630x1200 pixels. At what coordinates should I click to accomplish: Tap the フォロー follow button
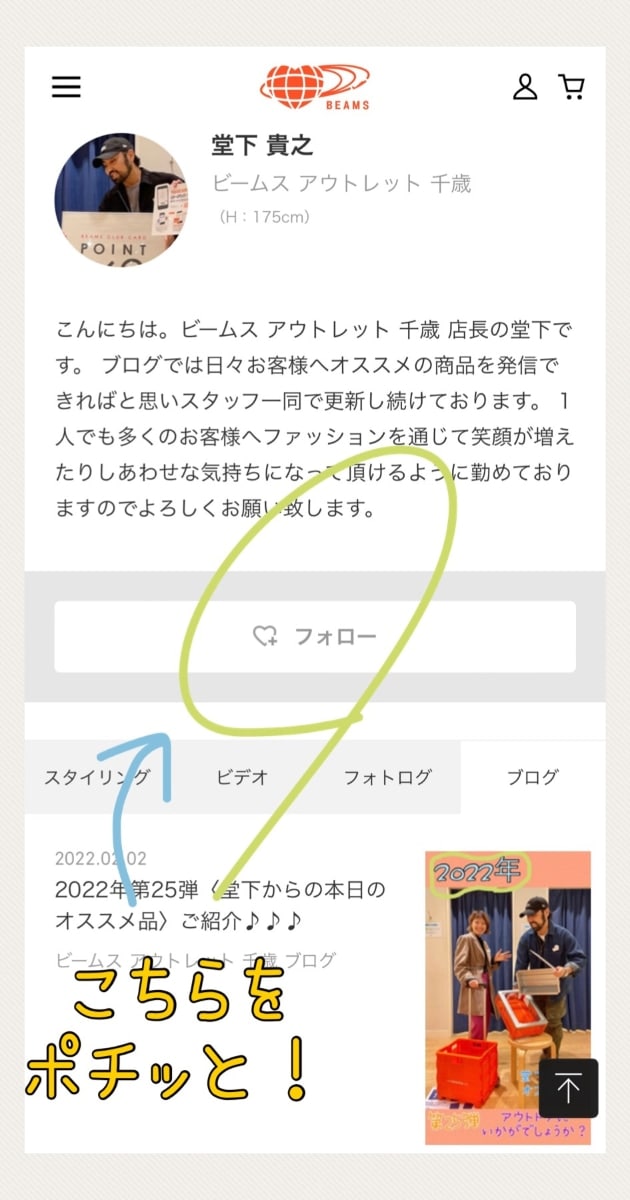pyautogui.click(x=315, y=636)
